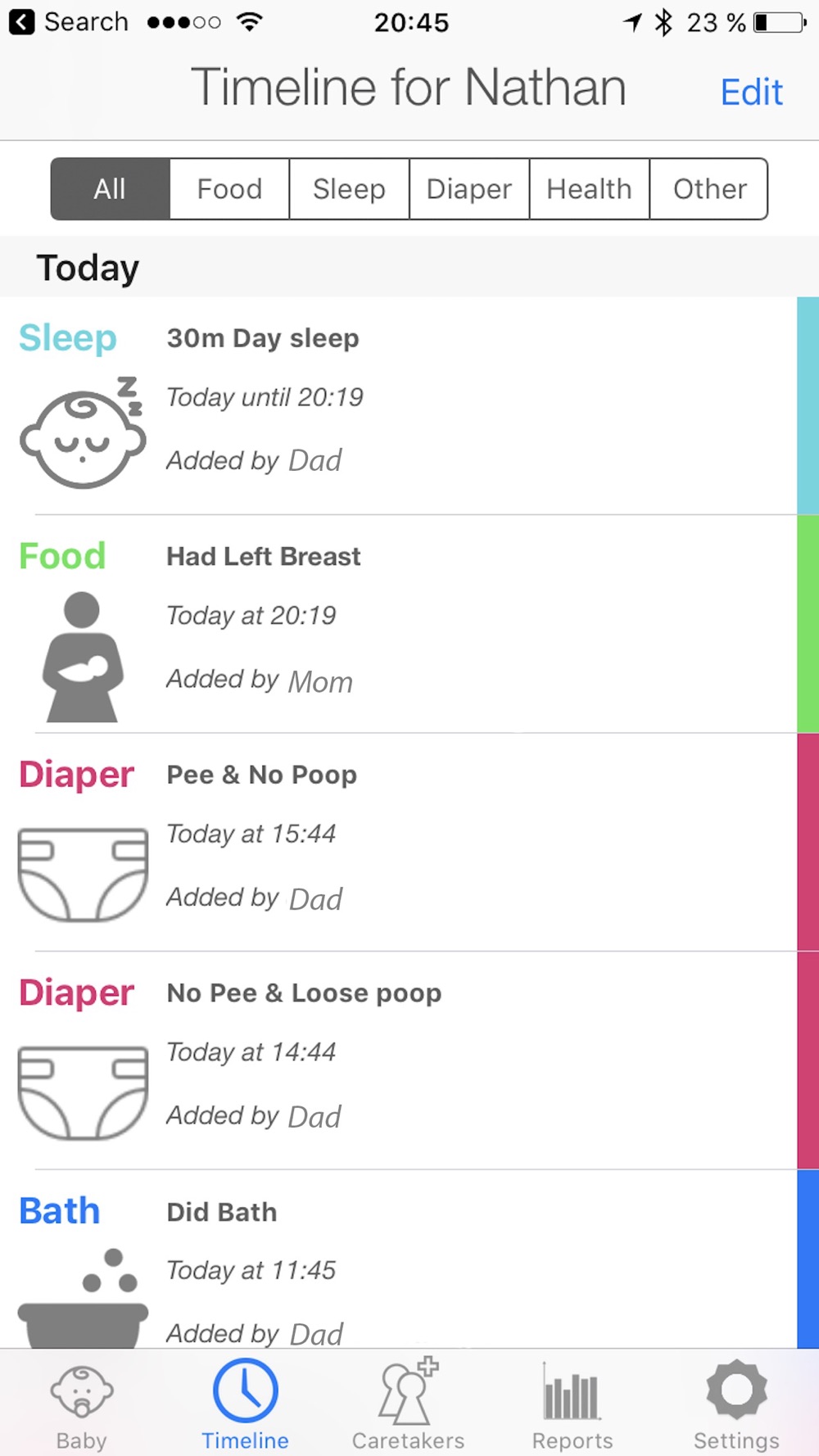Filter timeline by Health

(589, 189)
